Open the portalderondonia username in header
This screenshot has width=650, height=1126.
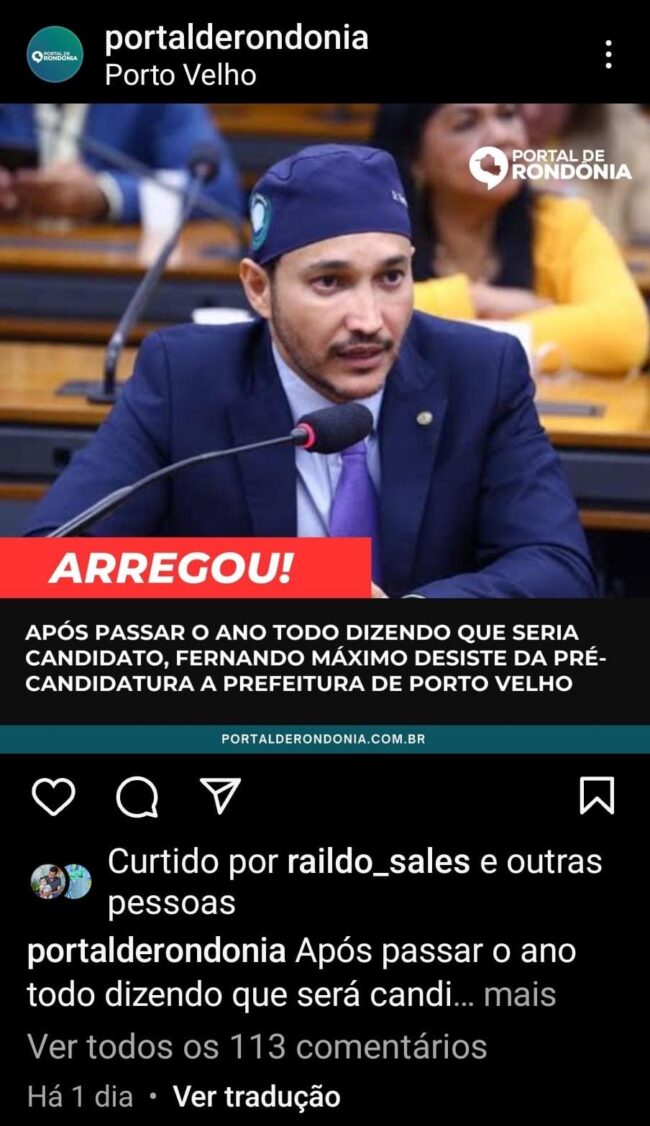tap(236, 38)
